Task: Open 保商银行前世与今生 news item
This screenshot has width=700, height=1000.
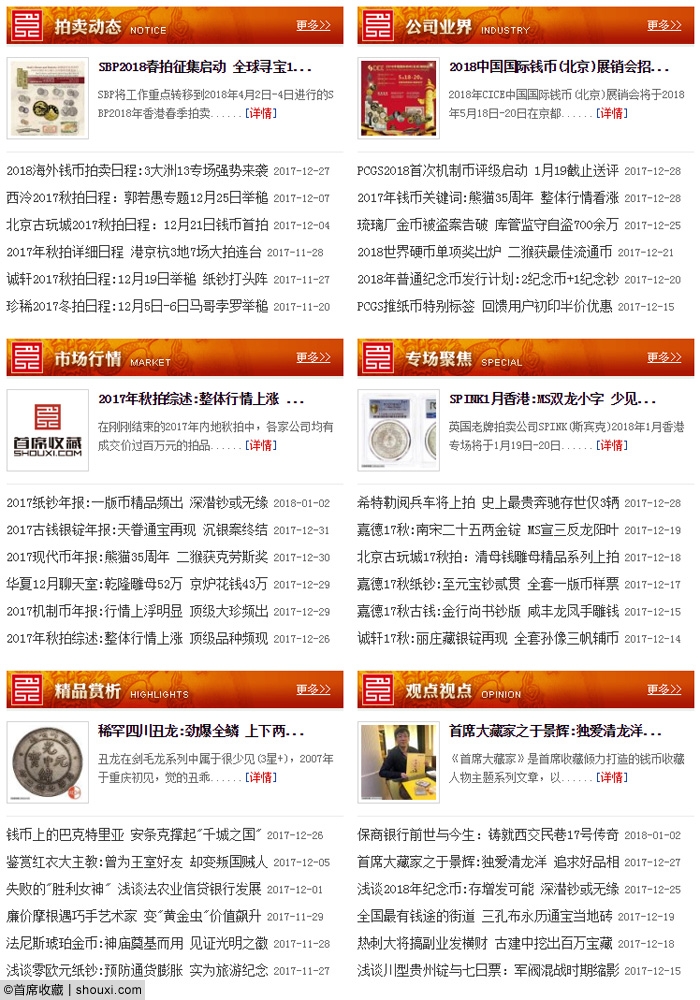Action: click(488, 835)
